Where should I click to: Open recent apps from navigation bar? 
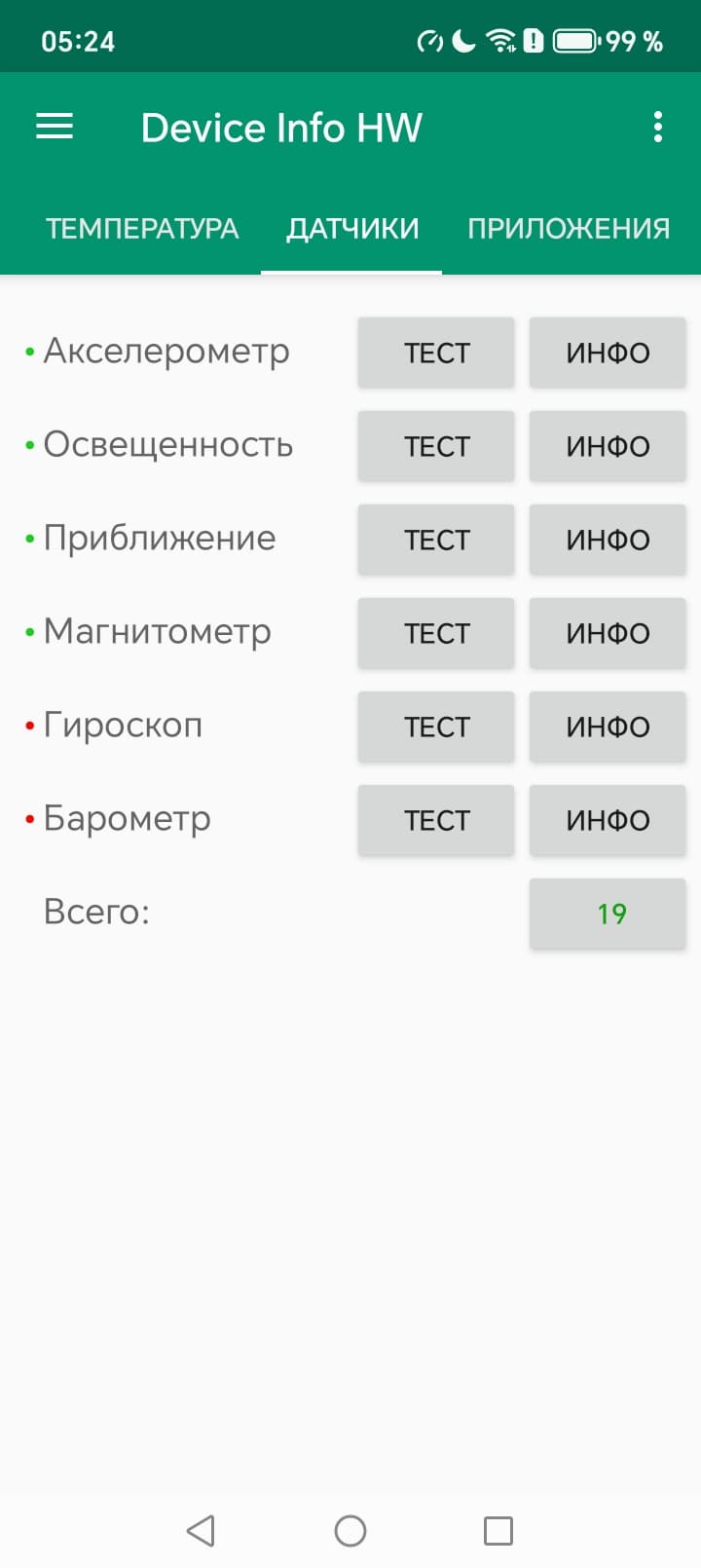498,1531
